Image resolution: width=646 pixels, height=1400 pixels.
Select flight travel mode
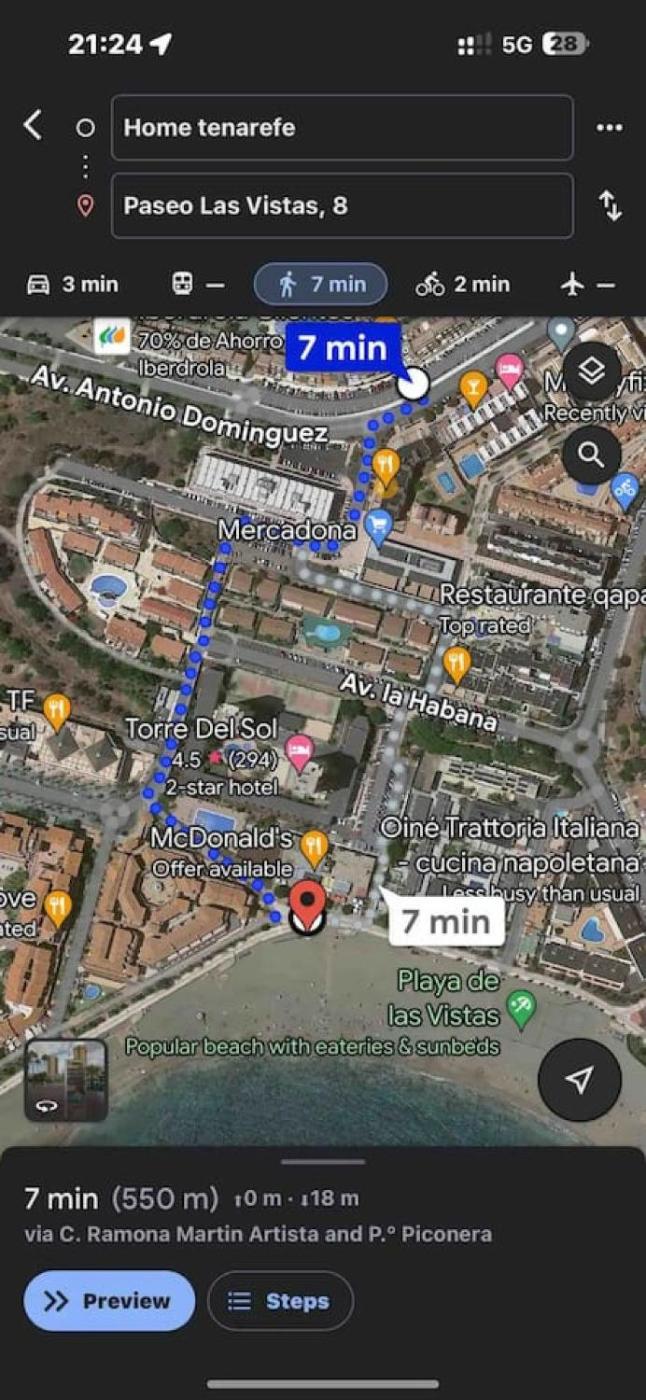pos(587,285)
